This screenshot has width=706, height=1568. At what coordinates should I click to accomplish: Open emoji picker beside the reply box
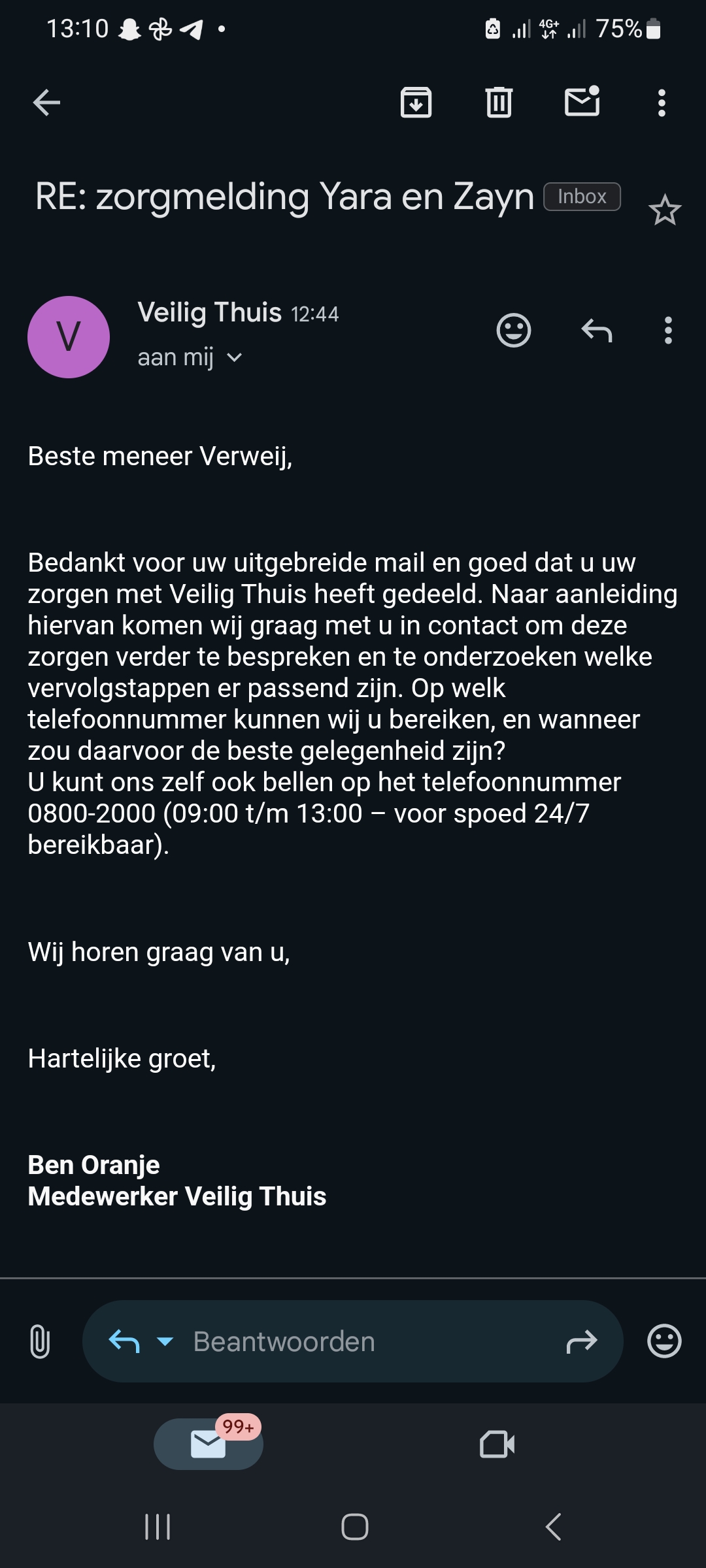point(664,1341)
